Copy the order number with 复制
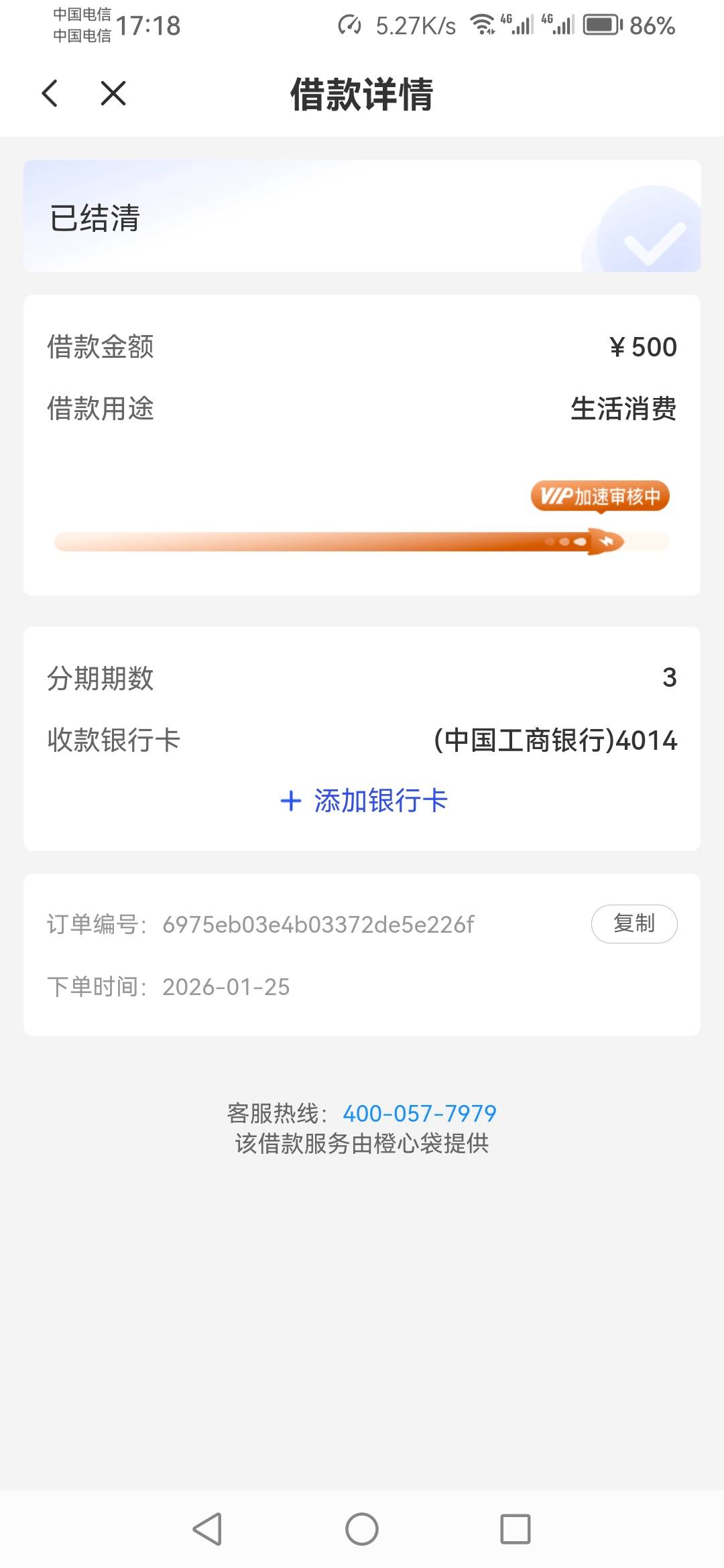This screenshot has width=724, height=1568. (634, 924)
